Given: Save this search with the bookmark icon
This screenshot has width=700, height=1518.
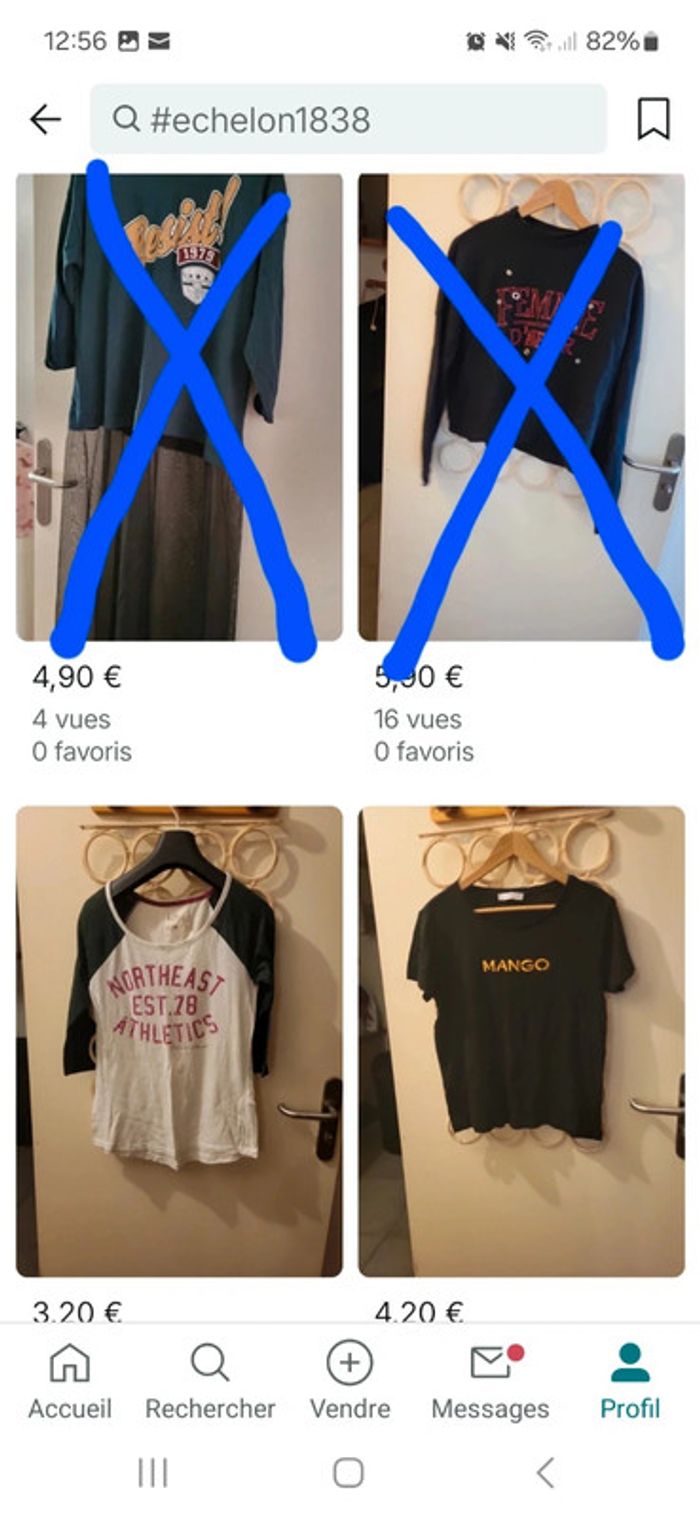Looking at the screenshot, I should [x=653, y=120].
